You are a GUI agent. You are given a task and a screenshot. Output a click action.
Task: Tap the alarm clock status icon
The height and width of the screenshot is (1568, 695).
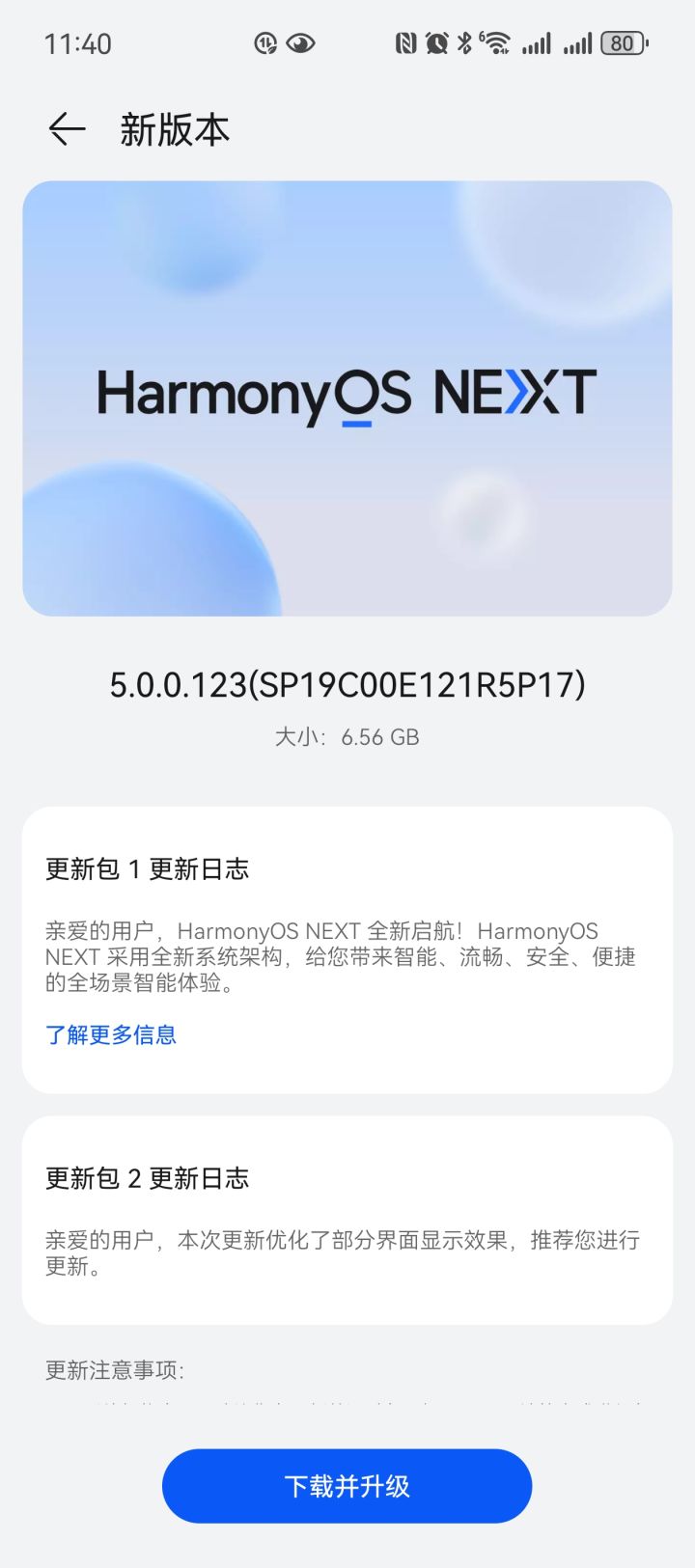click(434, 42)
